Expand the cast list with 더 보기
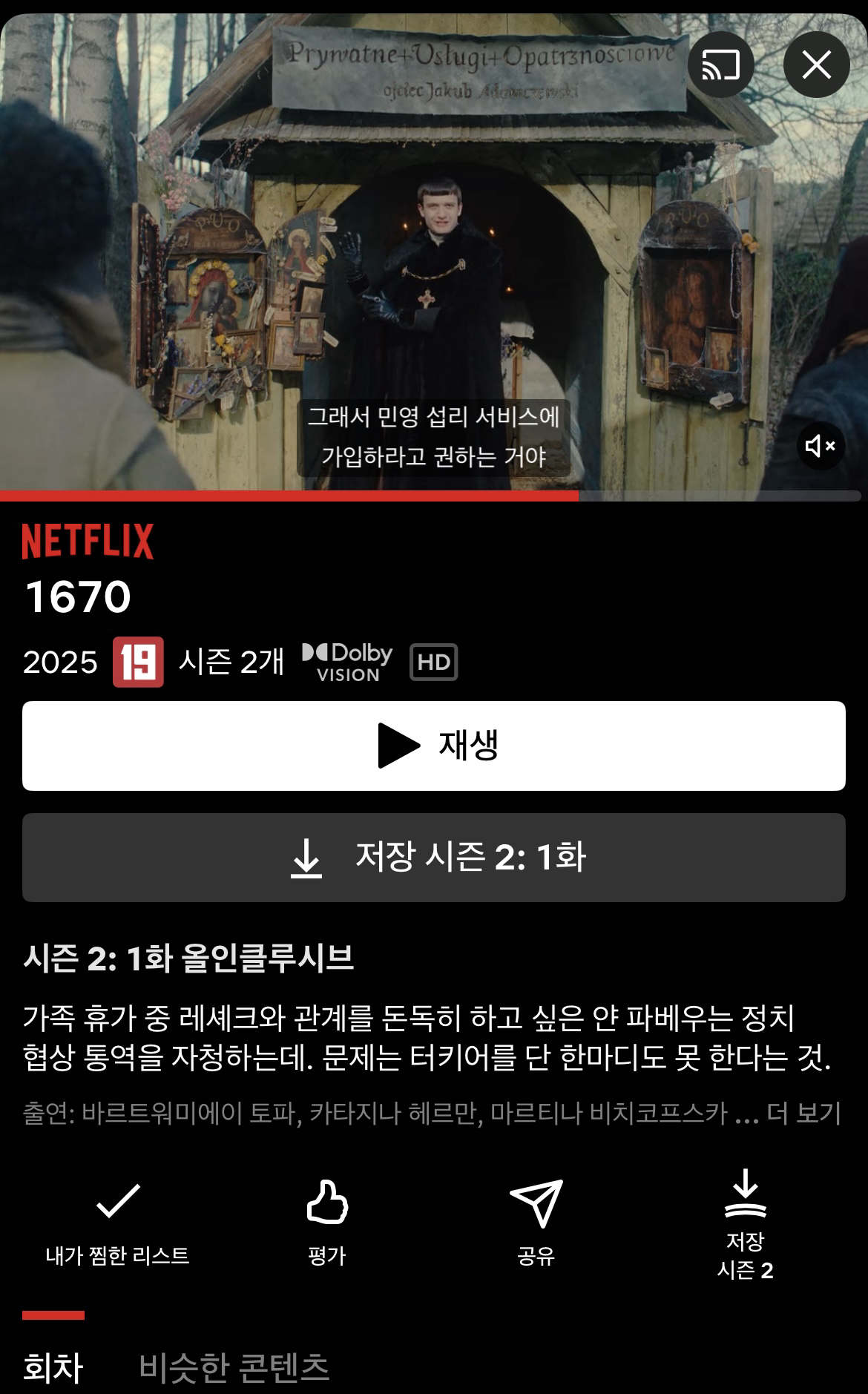868x1394 pixels. point(804,1114)
